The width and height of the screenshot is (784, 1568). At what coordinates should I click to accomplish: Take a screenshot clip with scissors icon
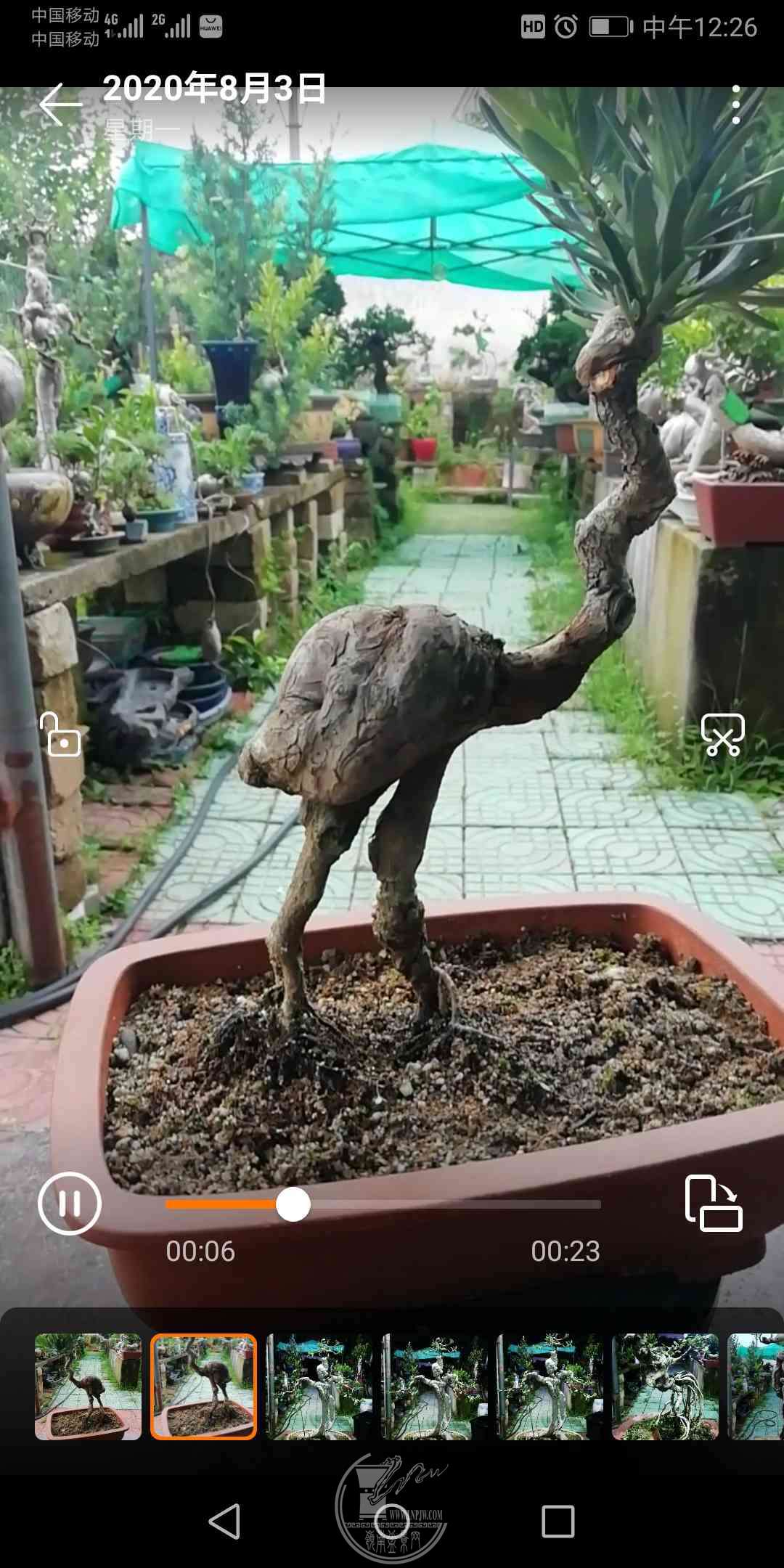point(722,735)
